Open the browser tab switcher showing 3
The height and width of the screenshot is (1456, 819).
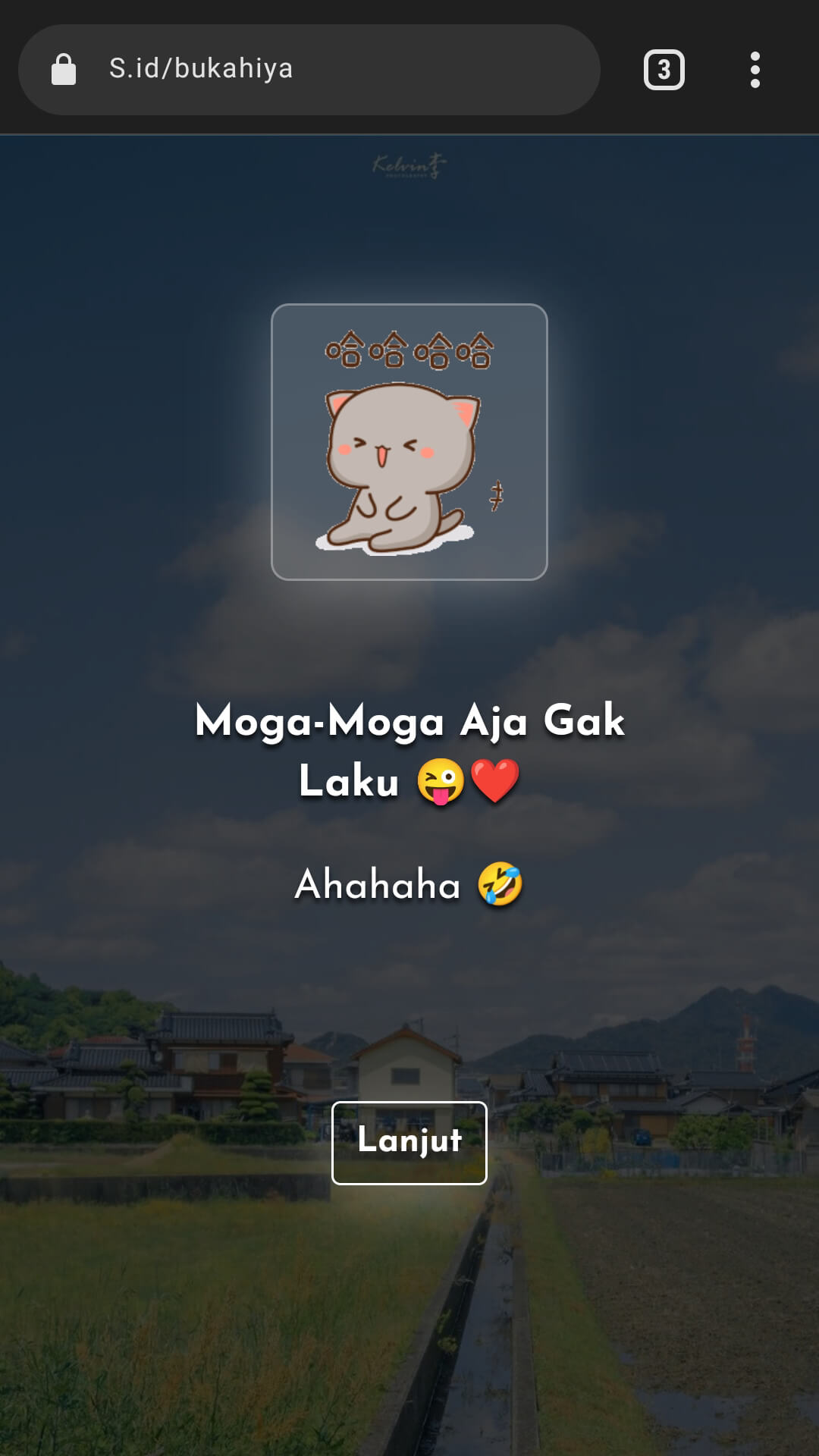point(664,70)
